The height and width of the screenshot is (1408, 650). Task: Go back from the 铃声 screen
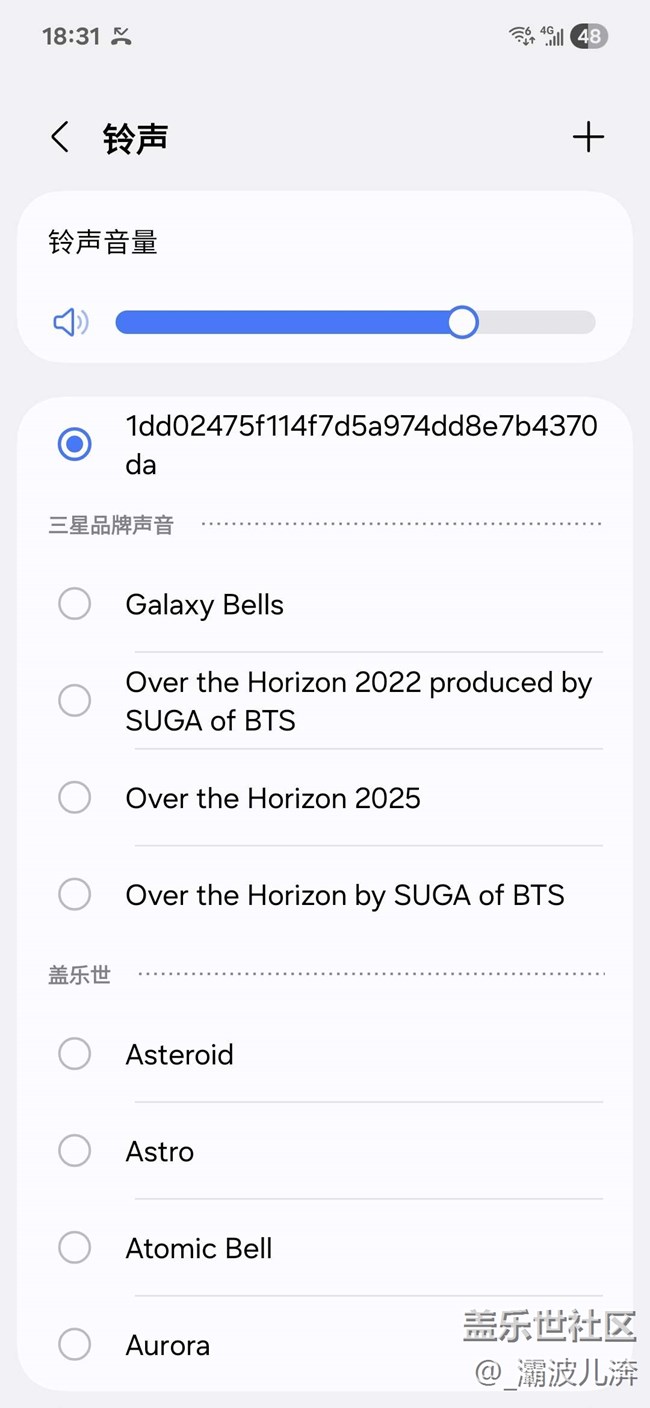(60, 137)
